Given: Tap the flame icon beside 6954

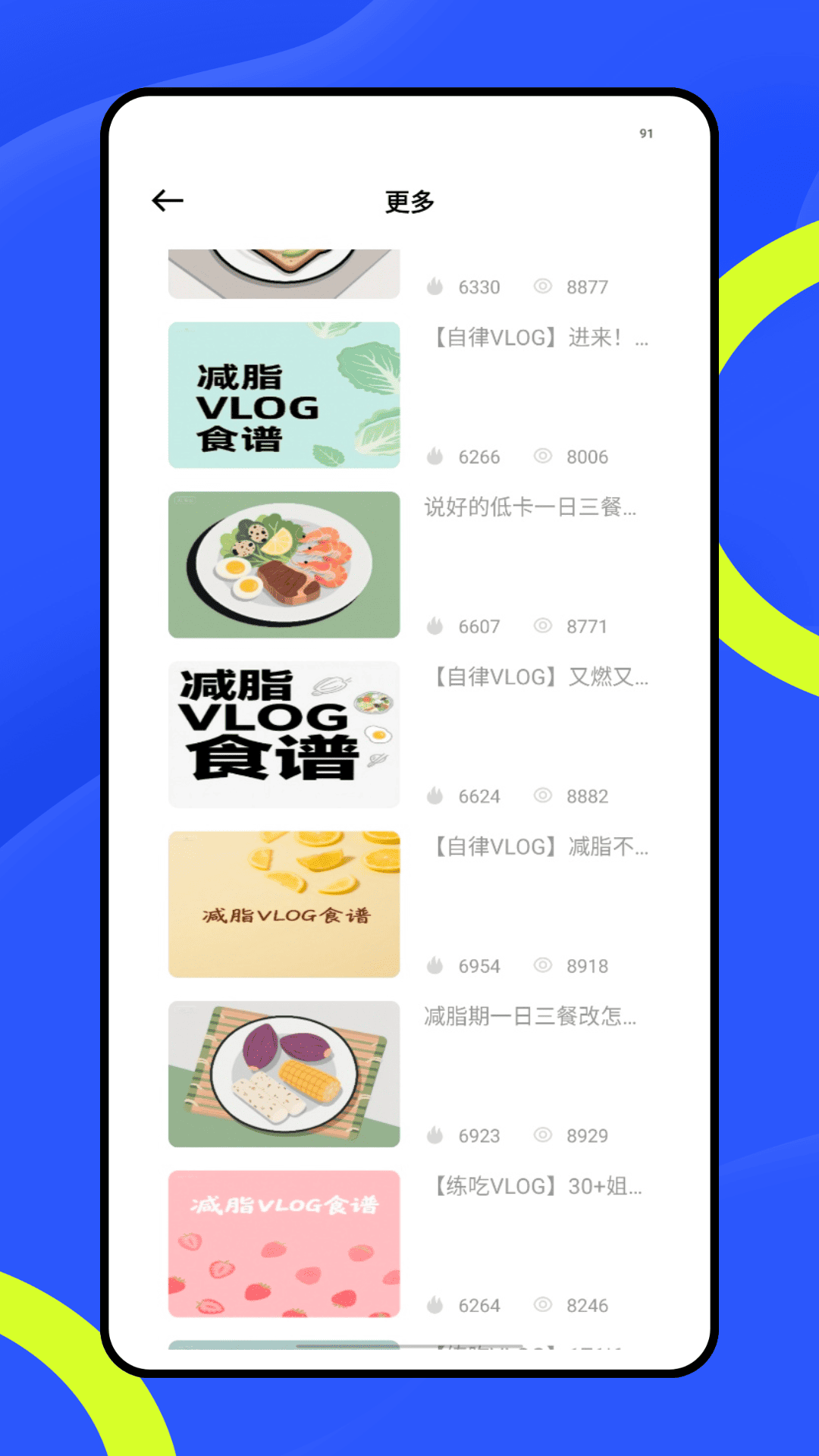Looking at the screenshot, I should coord(436,965).
